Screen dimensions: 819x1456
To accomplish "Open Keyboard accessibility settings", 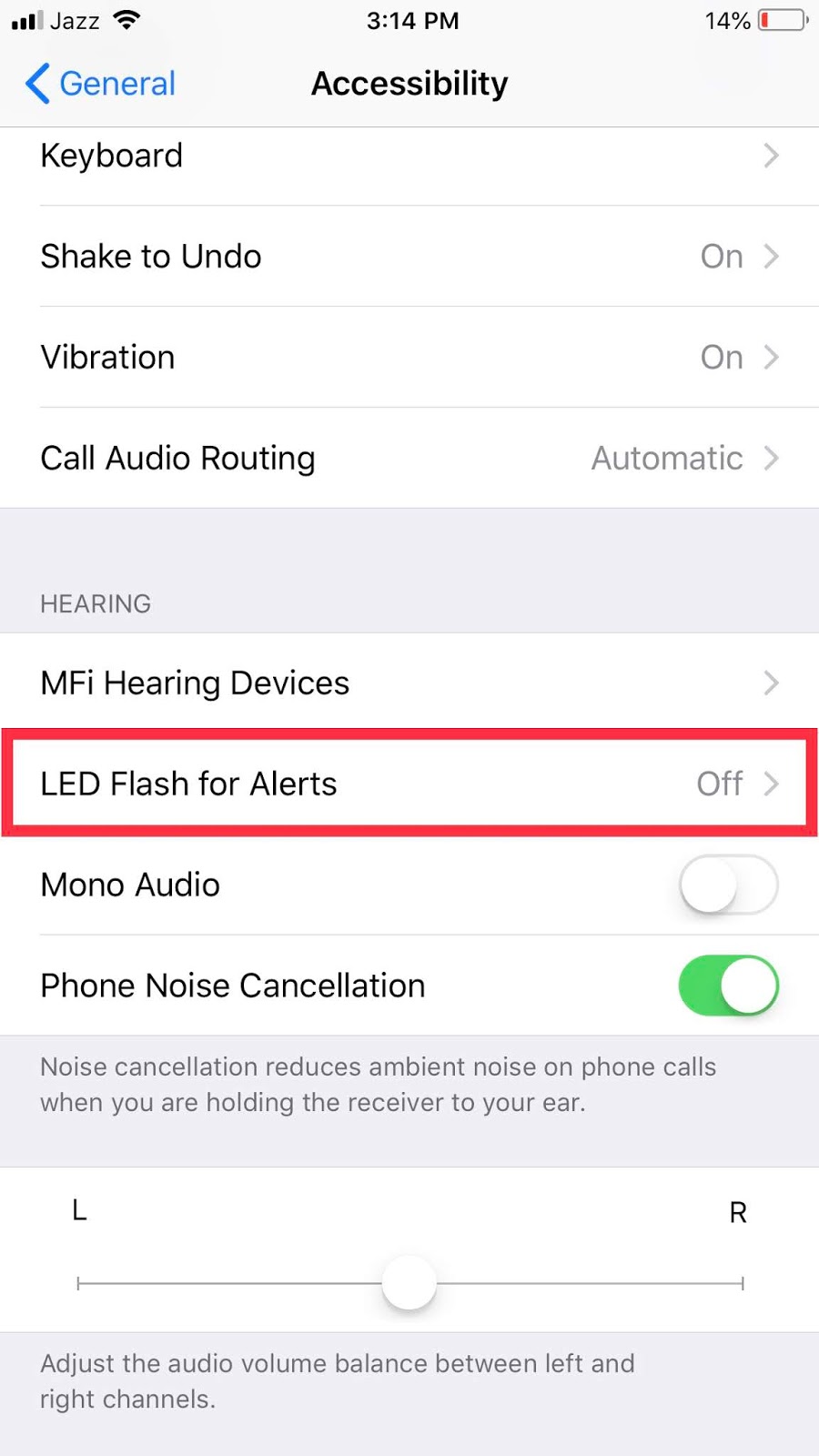I will [x=409, y=156].
